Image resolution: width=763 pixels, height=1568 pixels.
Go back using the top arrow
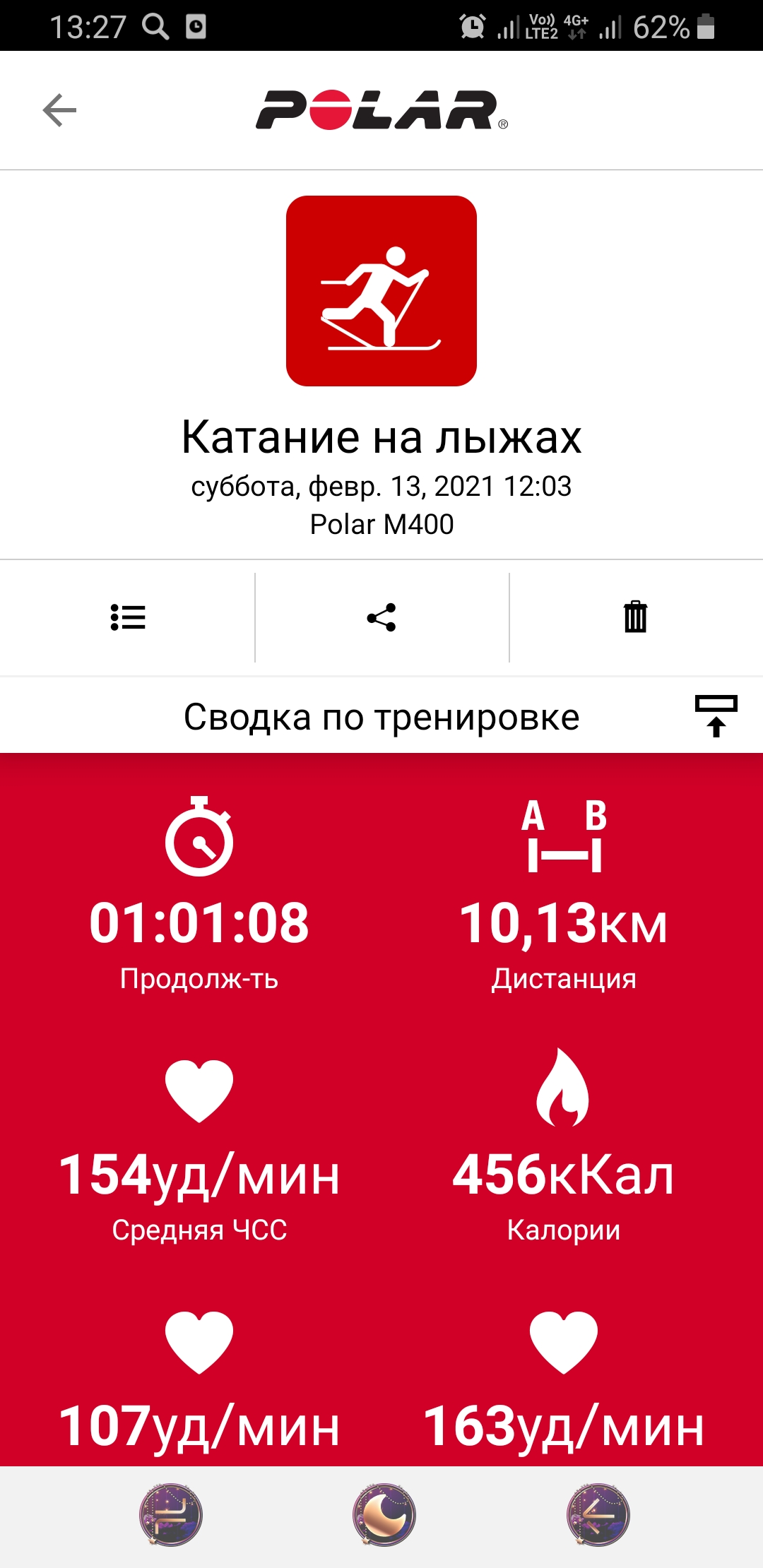pos(59,110)
